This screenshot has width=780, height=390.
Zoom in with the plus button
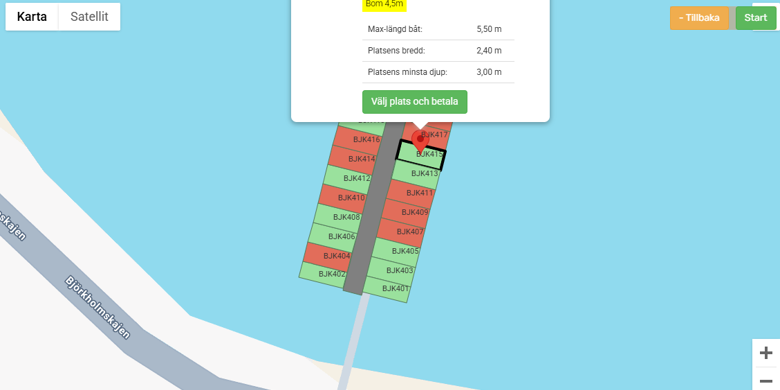pyautogui.click(x=766, y=353)
